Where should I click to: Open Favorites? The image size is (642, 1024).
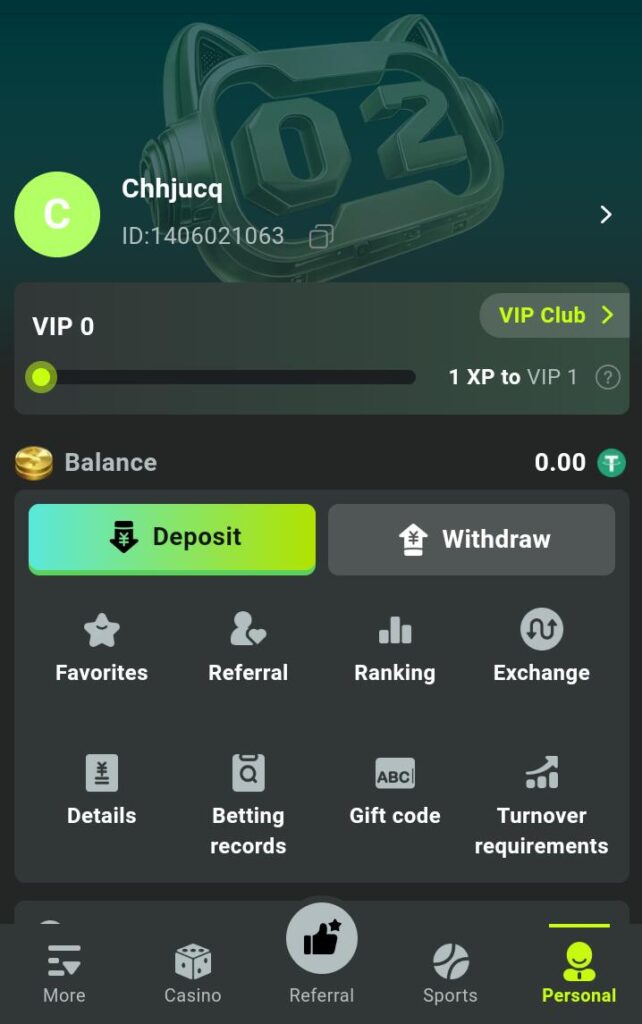101,648
